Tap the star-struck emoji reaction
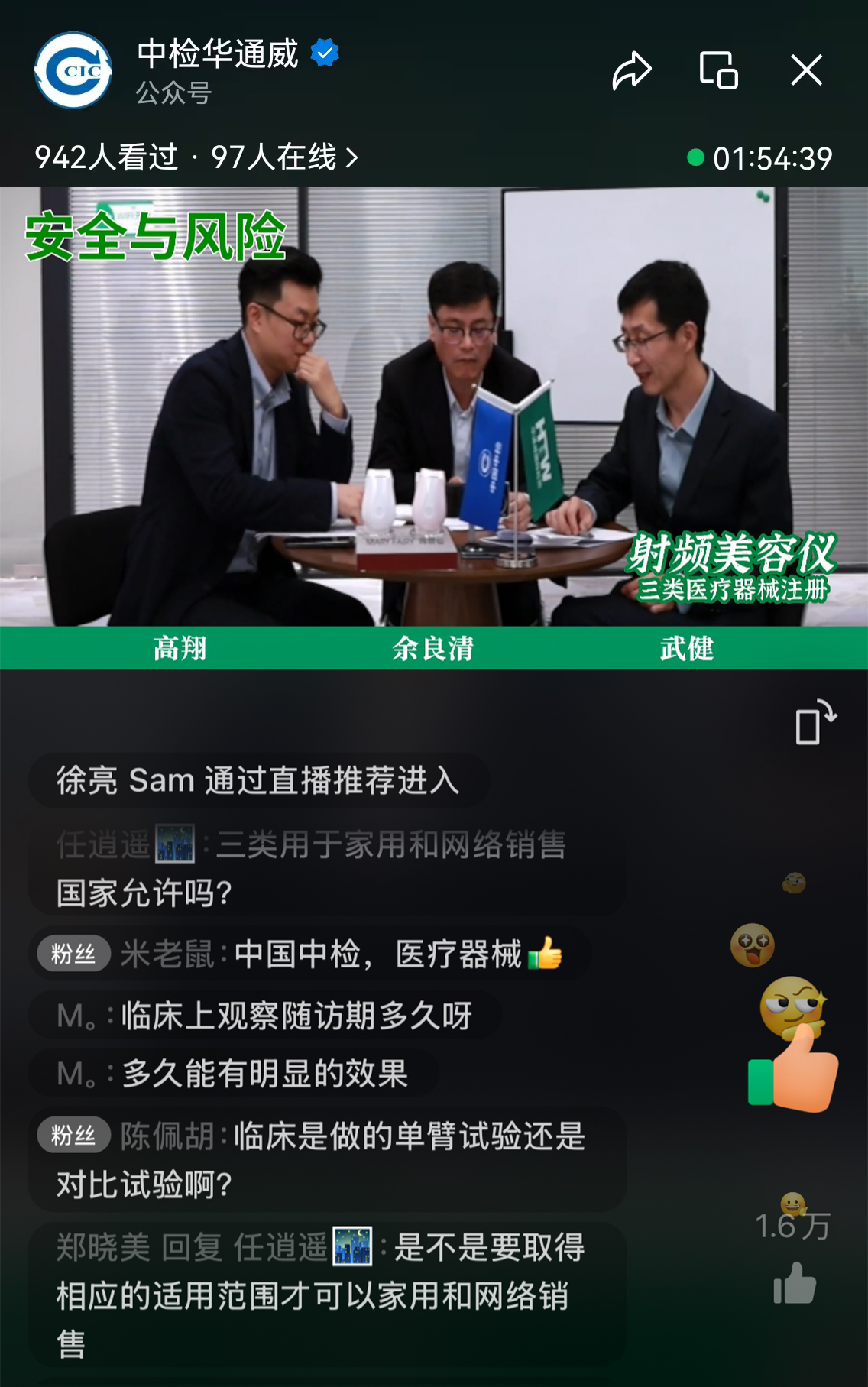868x1387 pixels. 753,945
